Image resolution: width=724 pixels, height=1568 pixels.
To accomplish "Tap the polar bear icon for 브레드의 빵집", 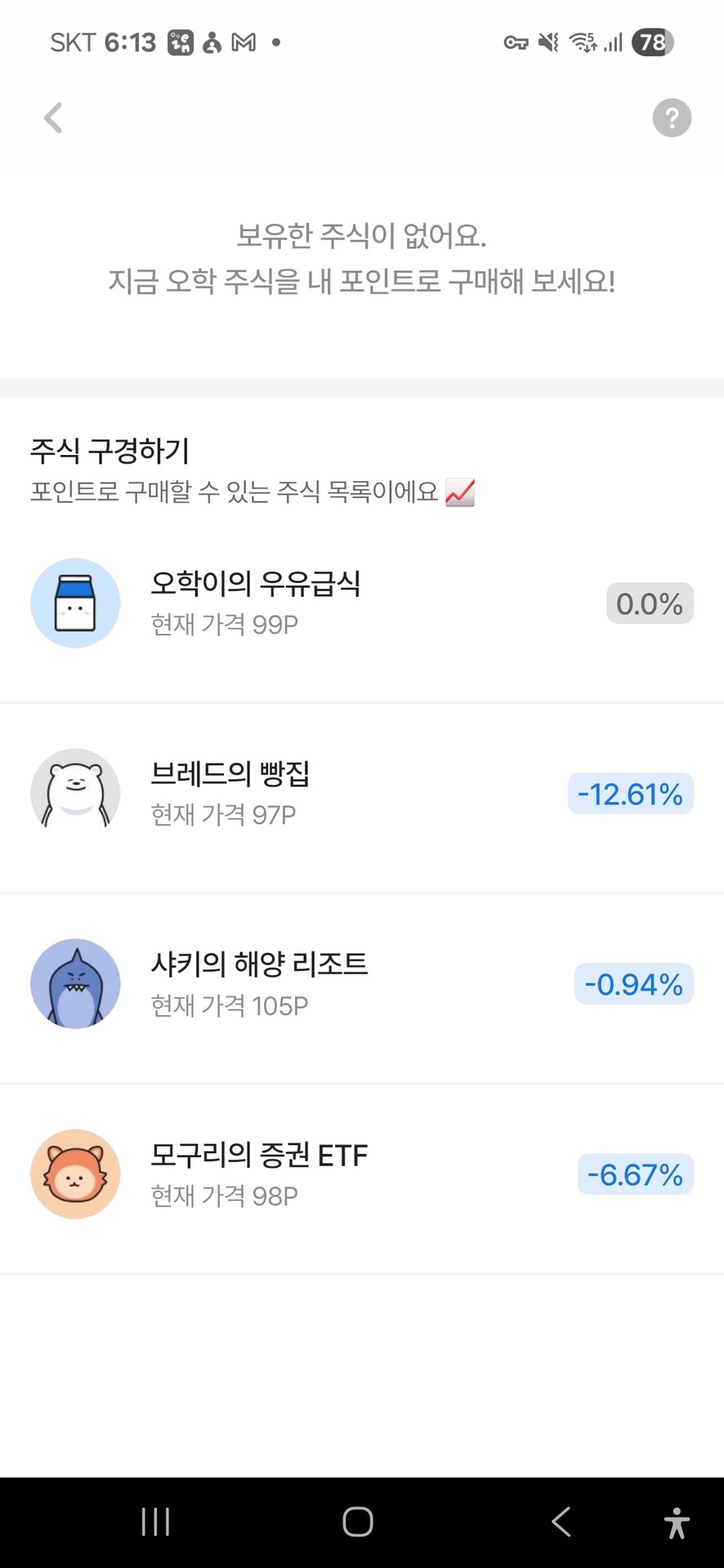I will 75,792.
